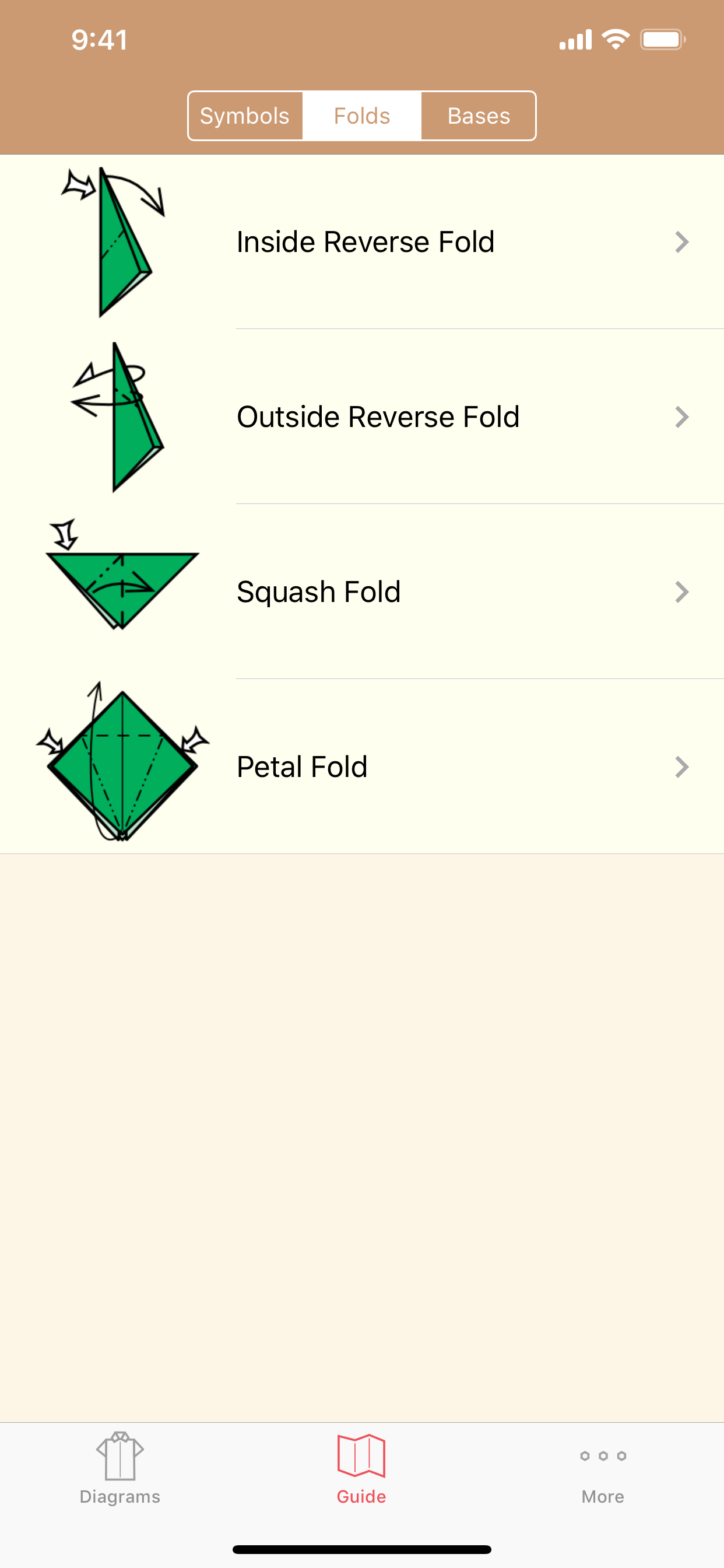The width and height of the screenshot is (724, 1568).
Task: Open Outside Reverse Fold guide
Action: (x=377, y=417)
